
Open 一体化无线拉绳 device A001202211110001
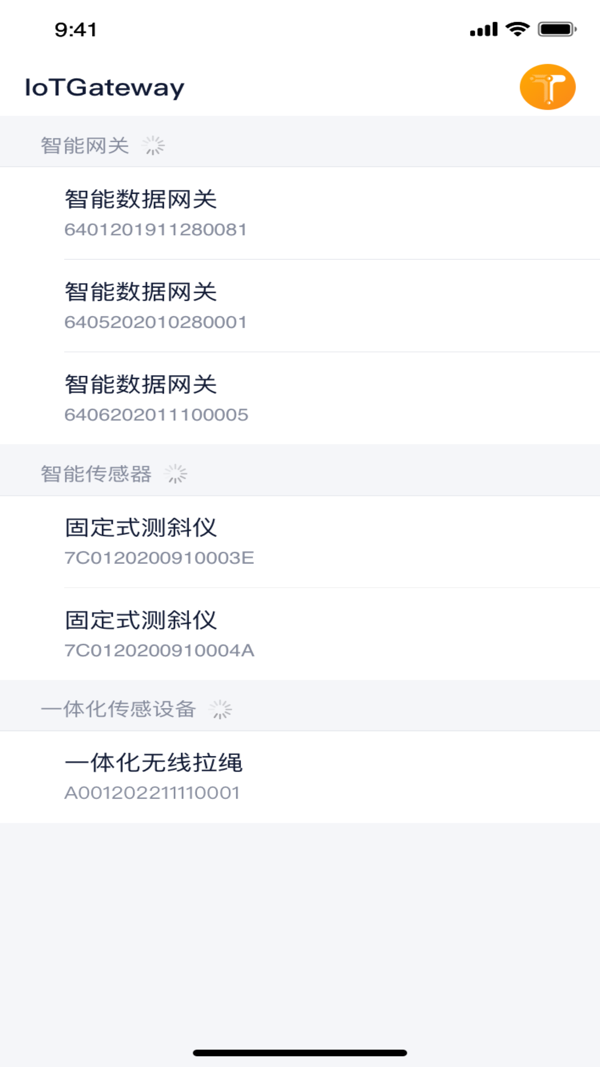click(300, 777)
